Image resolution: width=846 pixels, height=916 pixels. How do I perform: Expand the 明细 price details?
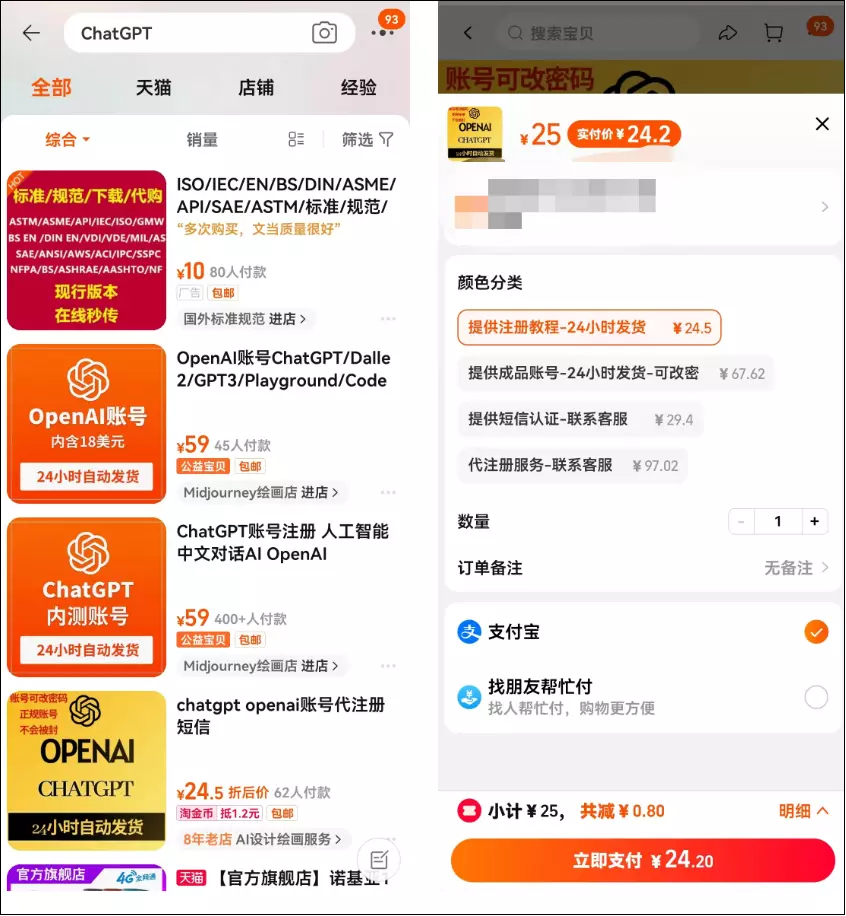[x=803, y=811]
